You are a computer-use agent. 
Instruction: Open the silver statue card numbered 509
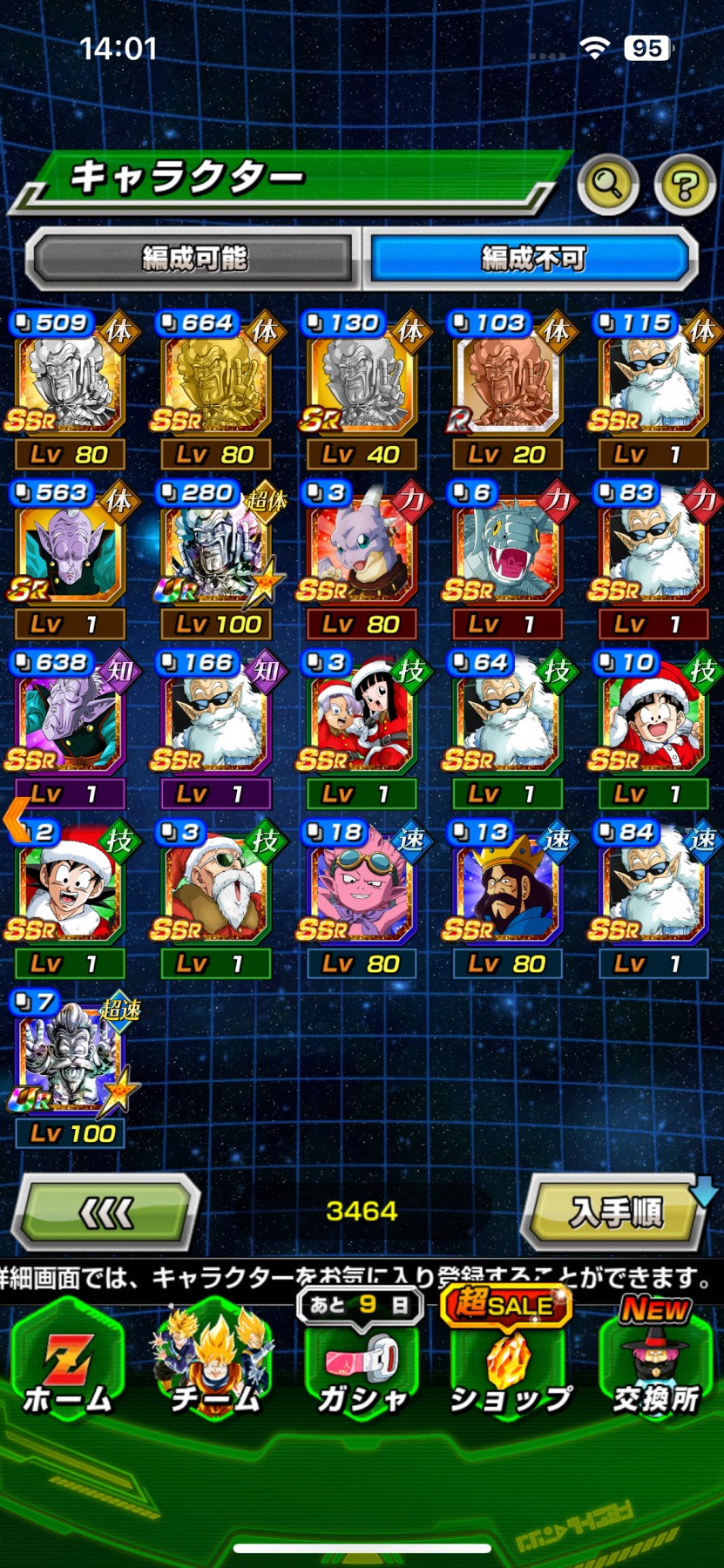click(x=70, y=389)
